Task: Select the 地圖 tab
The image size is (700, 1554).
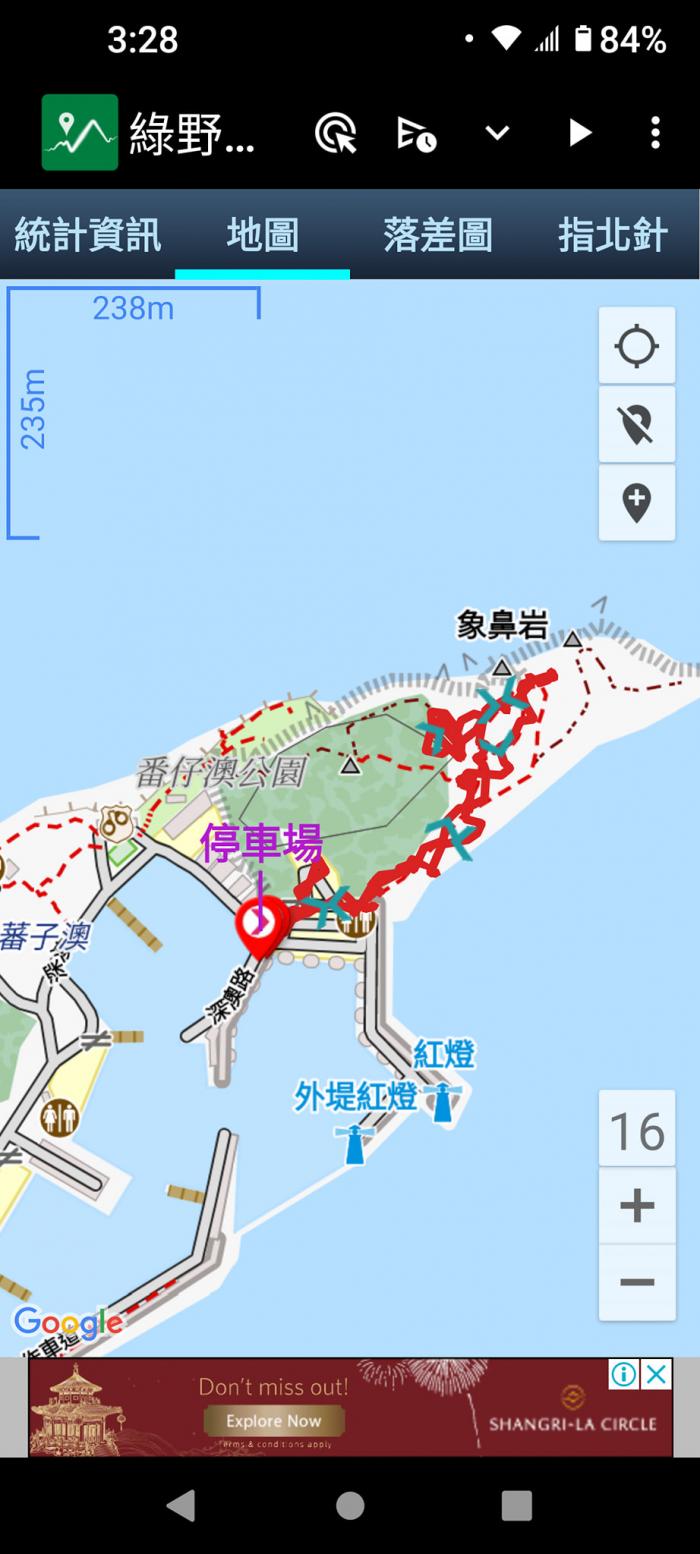Action: tap(262, 235)
